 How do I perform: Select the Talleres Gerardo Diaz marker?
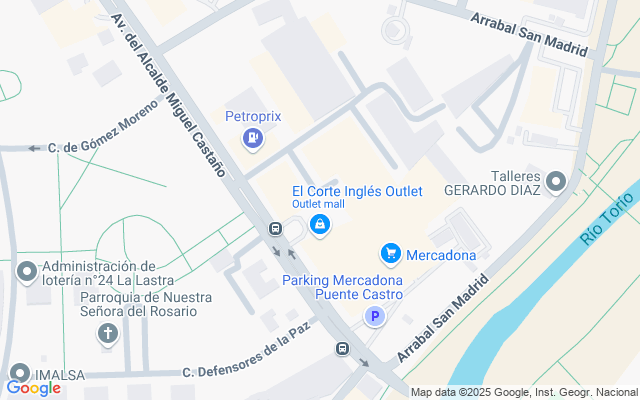coord(557,183)
